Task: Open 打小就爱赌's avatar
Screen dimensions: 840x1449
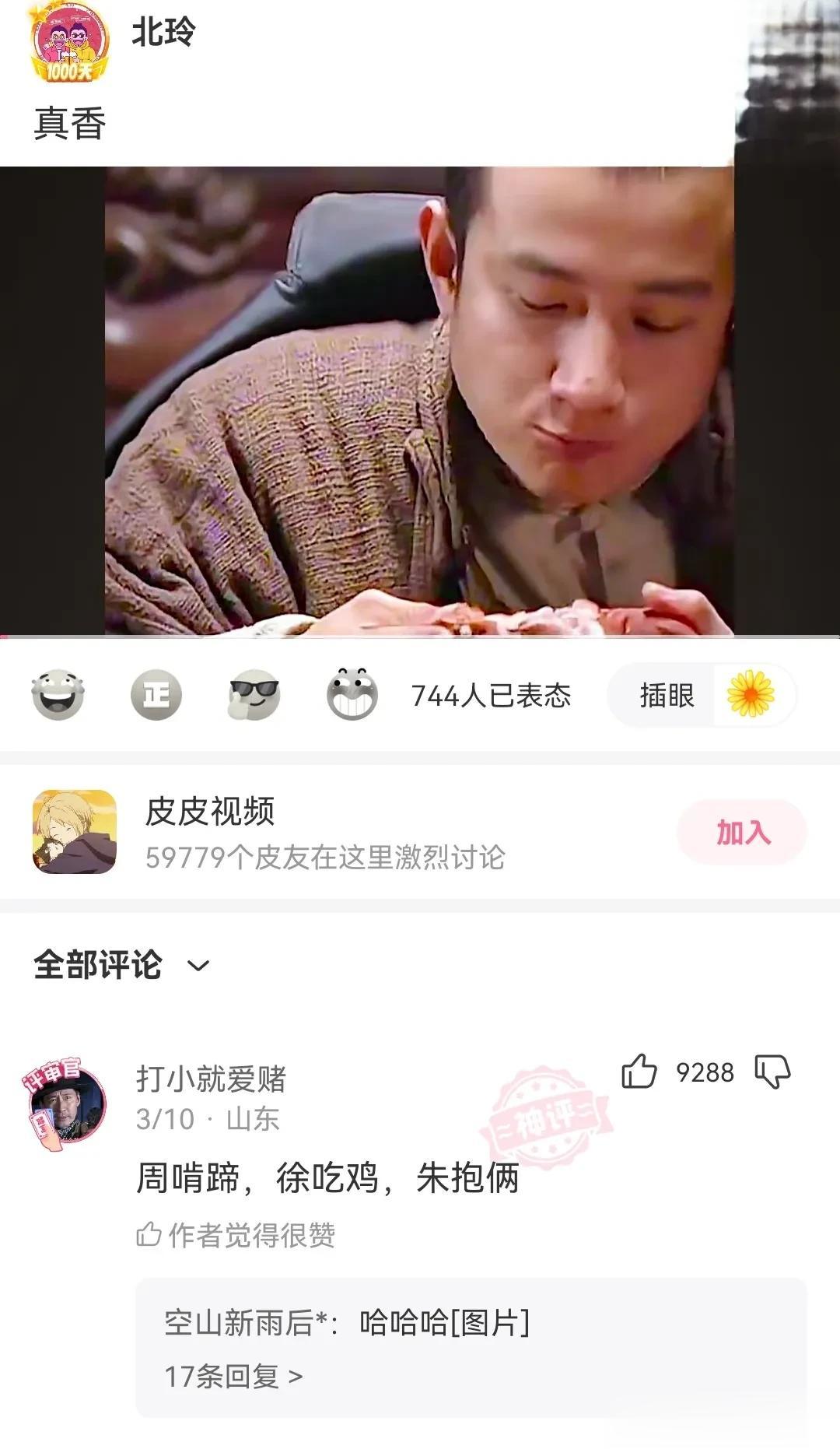Action: [x=65, y=1103]
